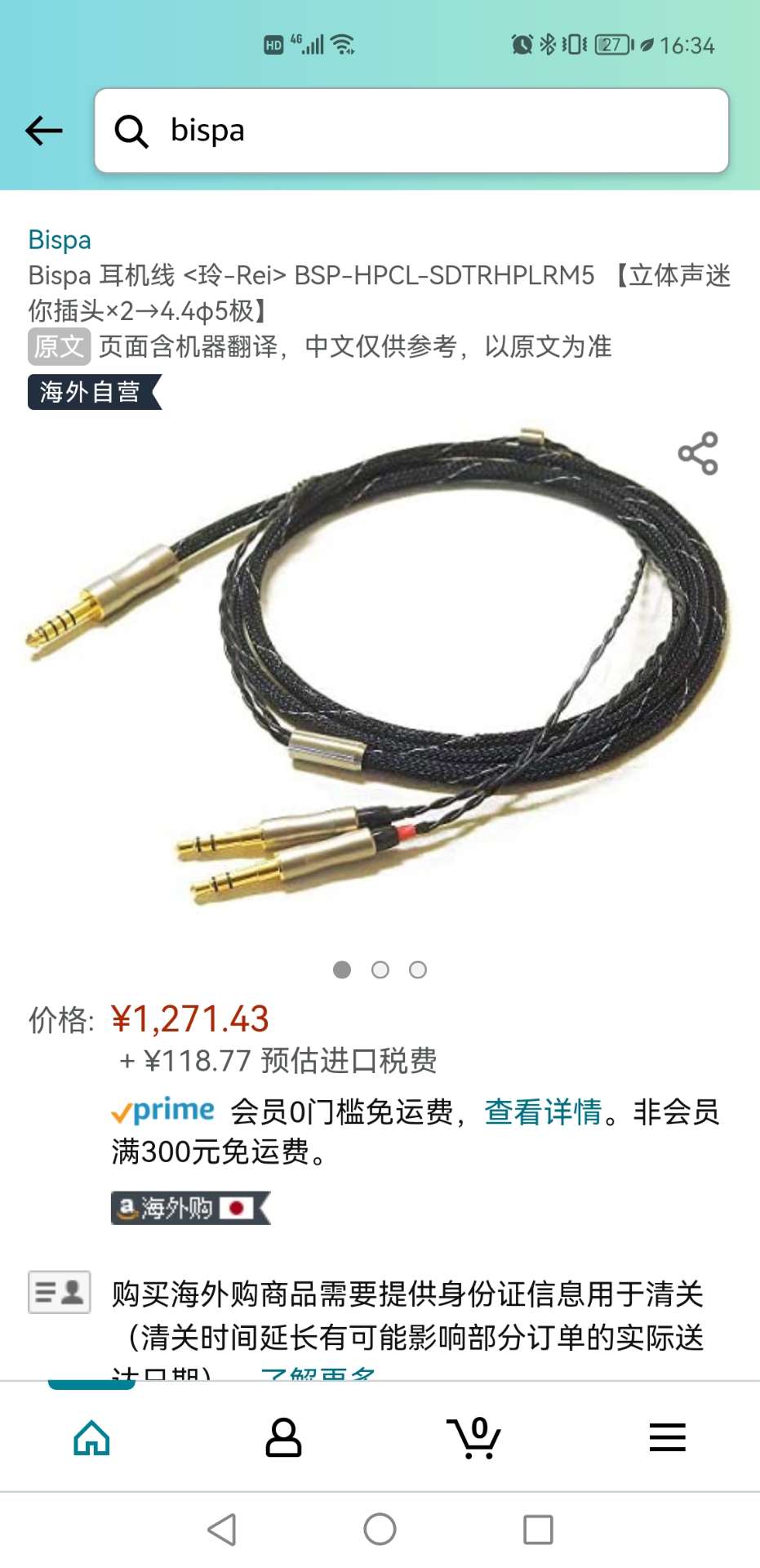Open the 查看详情 shipping details link
This screenshot has width=760, height=1568.
coord(543,1111)
